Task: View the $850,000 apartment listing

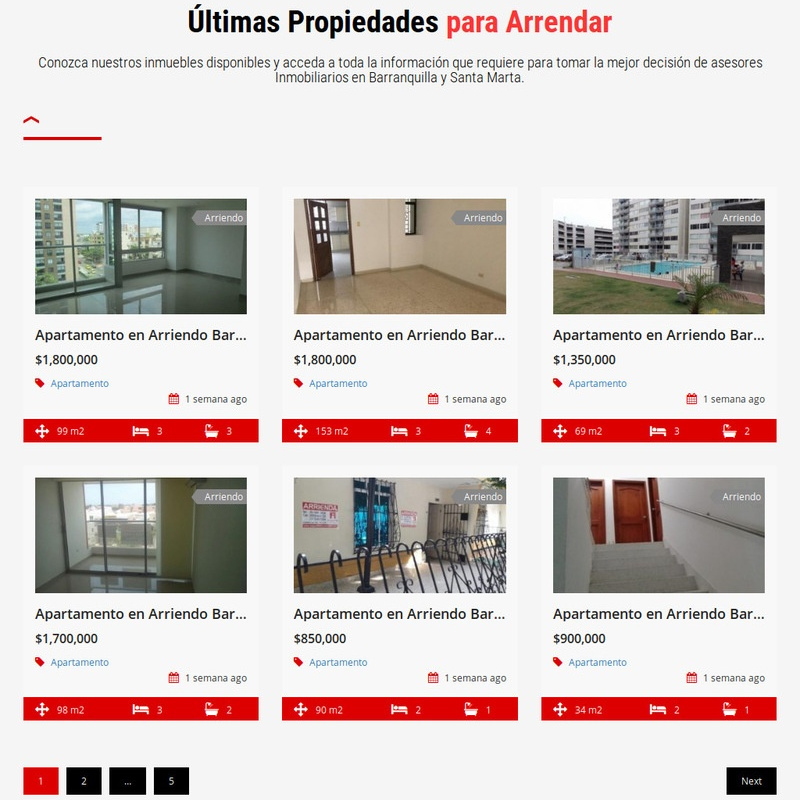Action: coord(399,614)
